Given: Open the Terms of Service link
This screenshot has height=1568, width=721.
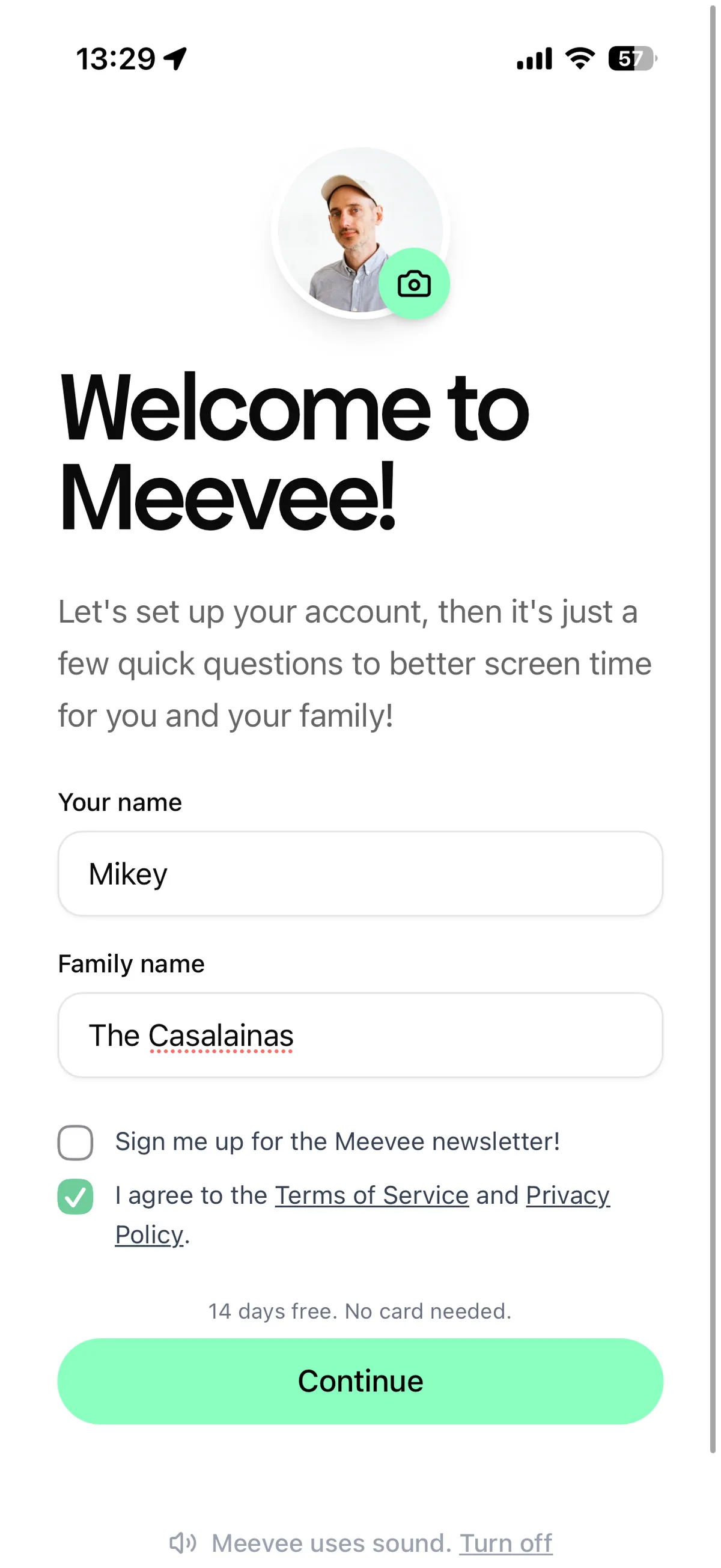Looking at the screenshot, I should click(372, 1195).
